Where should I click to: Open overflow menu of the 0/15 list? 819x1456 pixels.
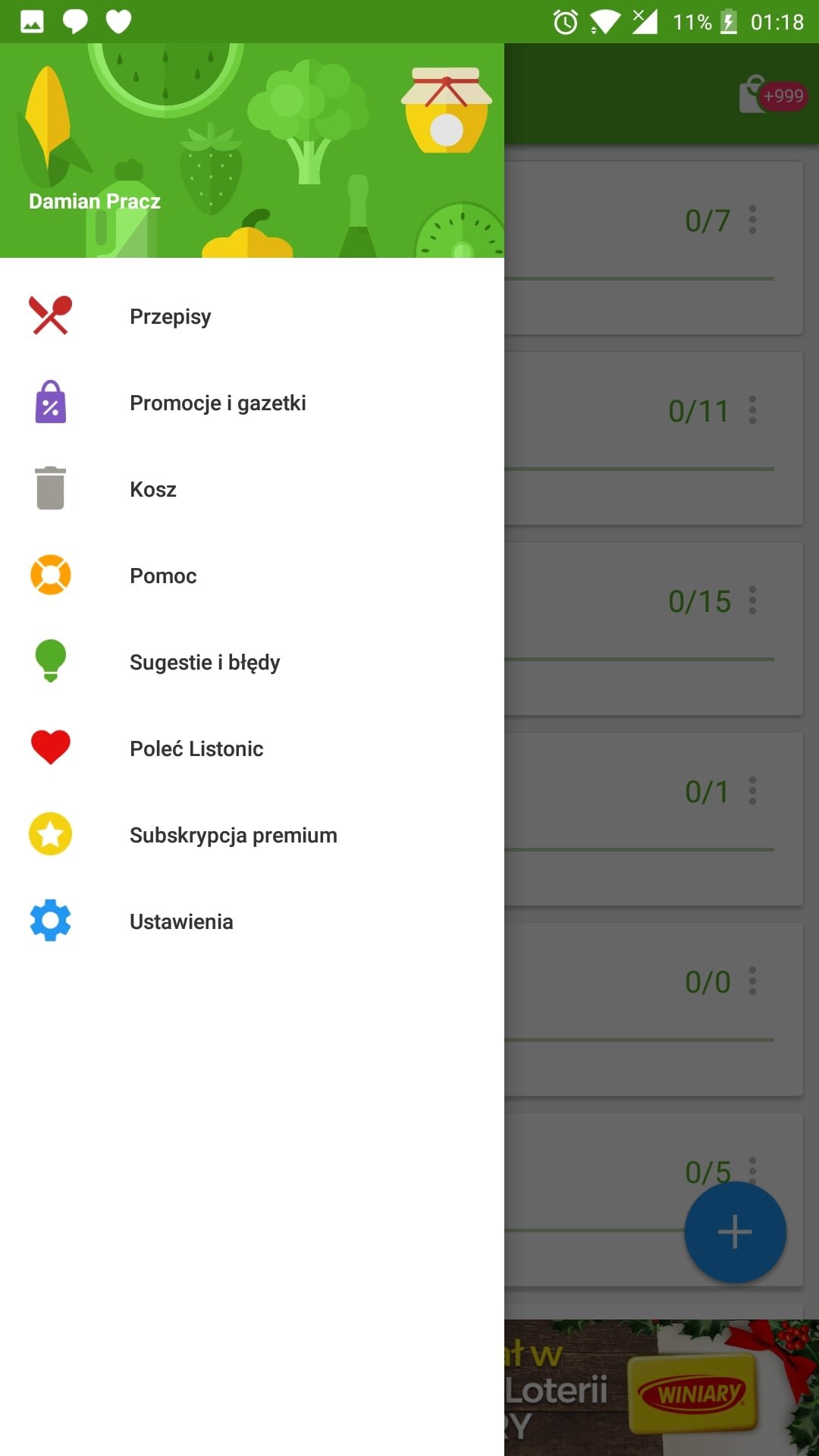(752, 600)
